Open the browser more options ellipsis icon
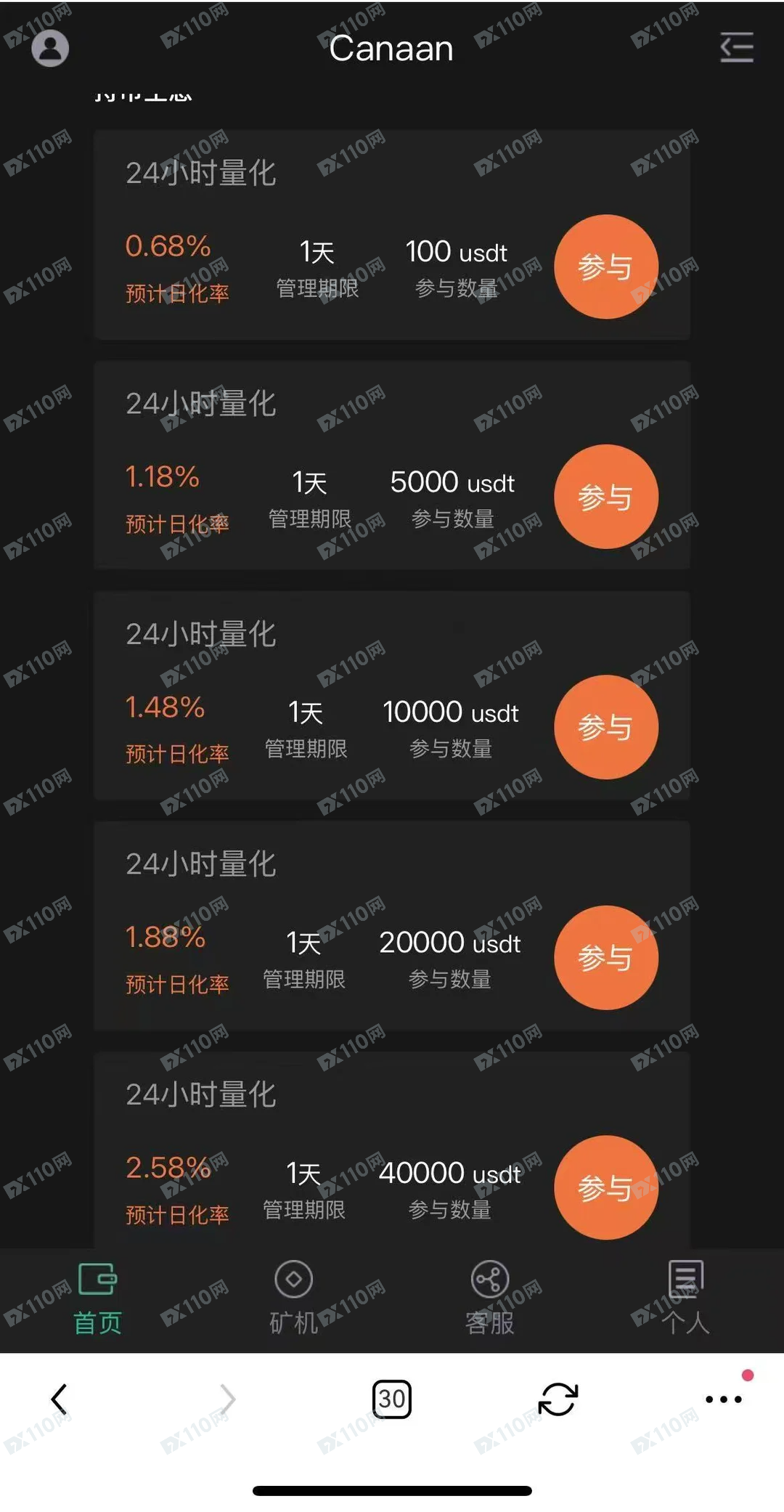This screenshot has width=784, height=1512. pyautogui.click(x=724, y=1398)
